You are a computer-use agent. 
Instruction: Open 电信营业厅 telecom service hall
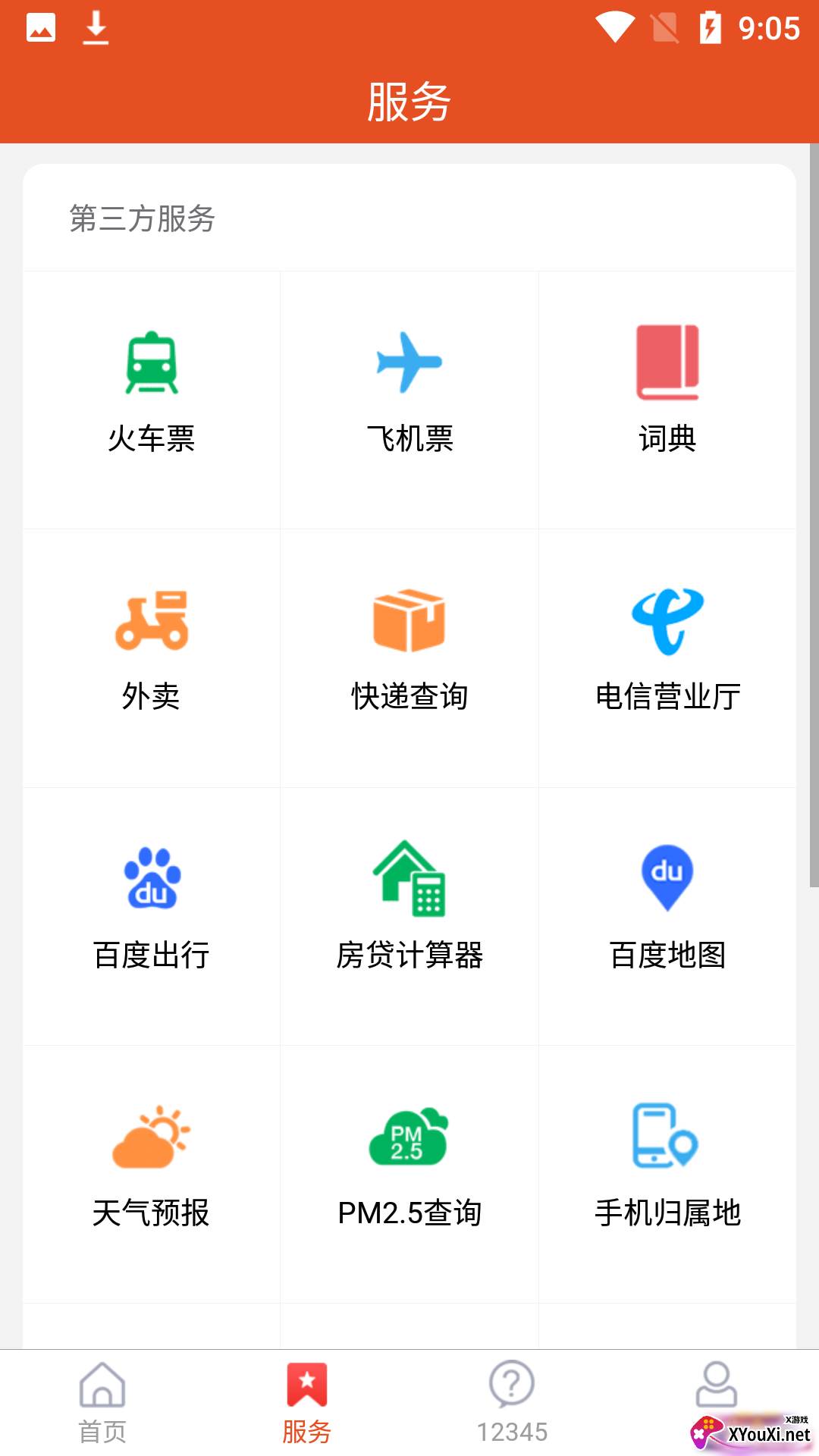point(667,658)
